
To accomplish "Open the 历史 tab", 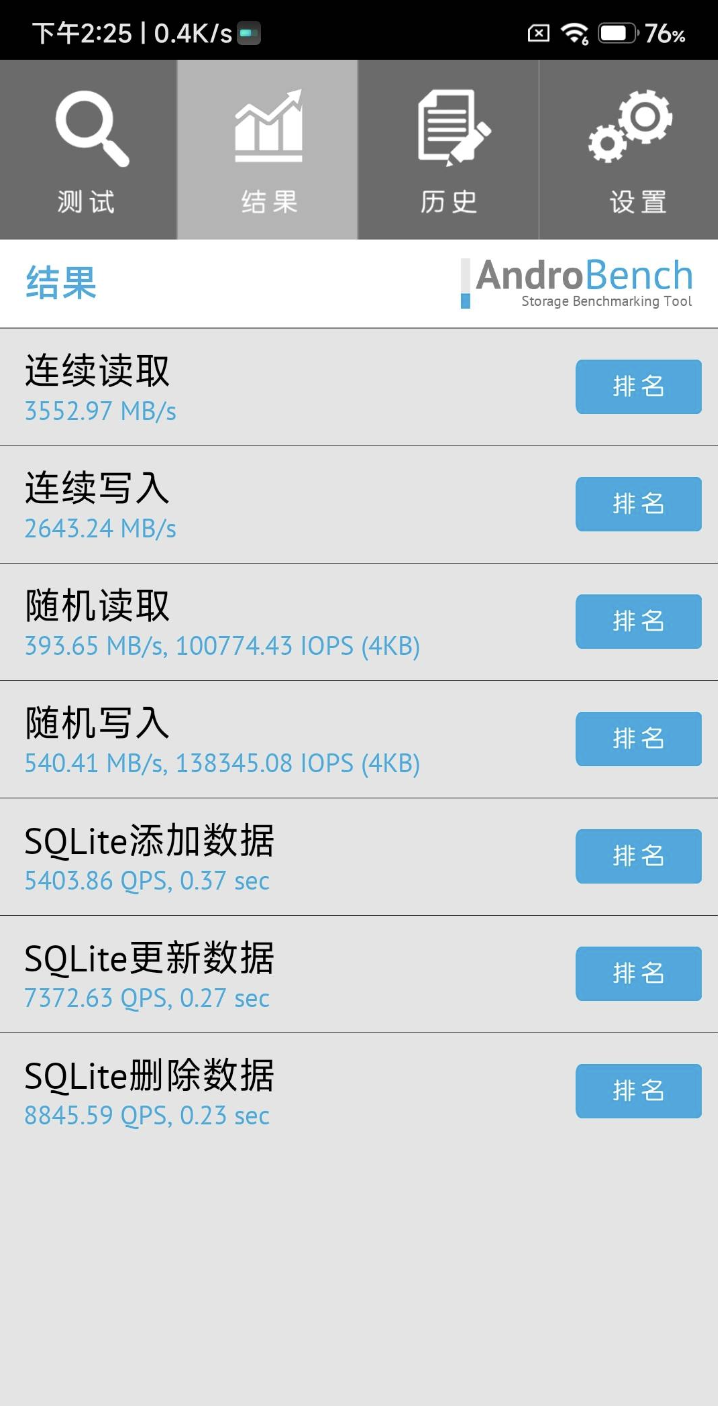I will click(x=448, y=150).
